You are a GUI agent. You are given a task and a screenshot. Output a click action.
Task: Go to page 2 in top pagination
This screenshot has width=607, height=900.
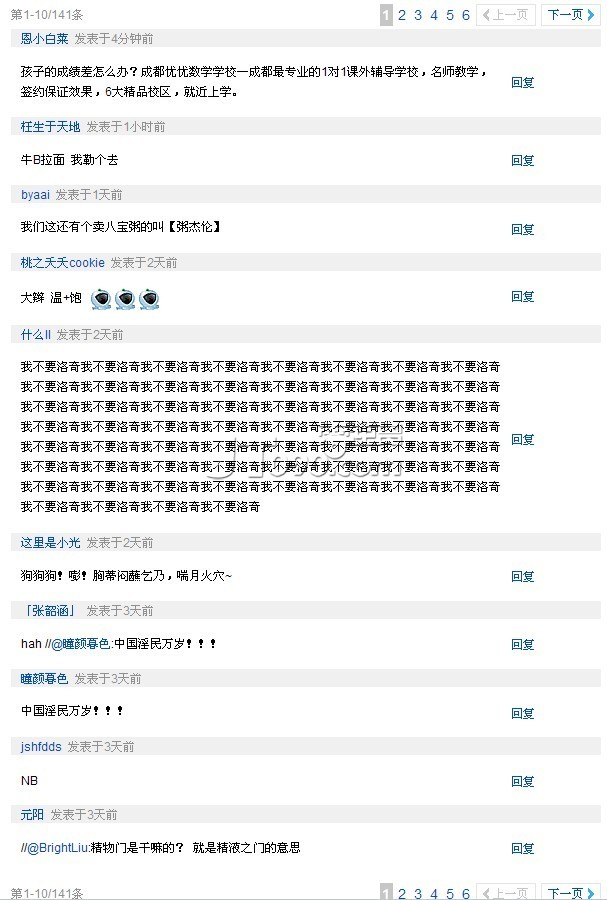[402, 15]
